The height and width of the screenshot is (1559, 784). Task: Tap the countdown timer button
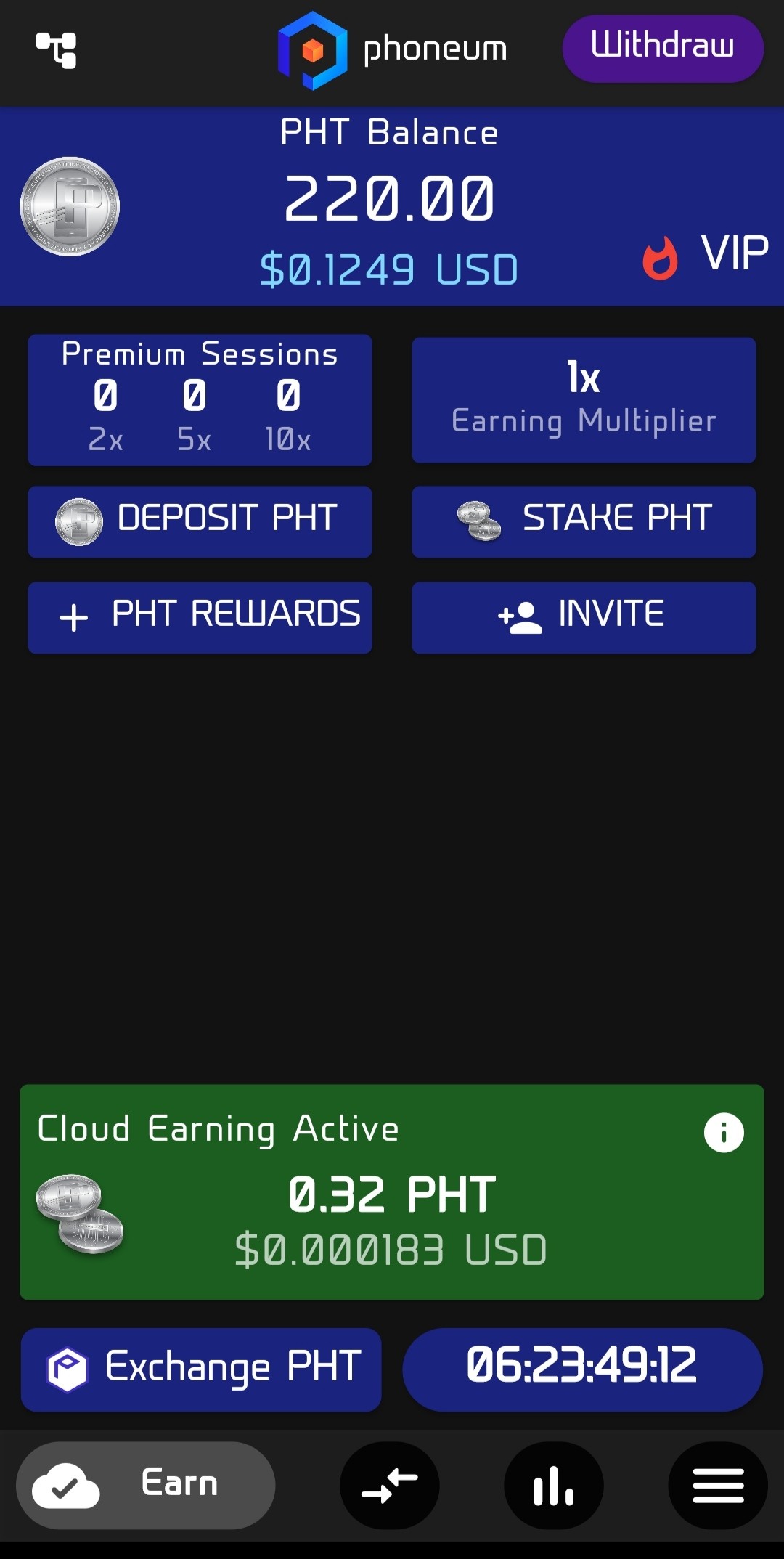point(582,1369)
